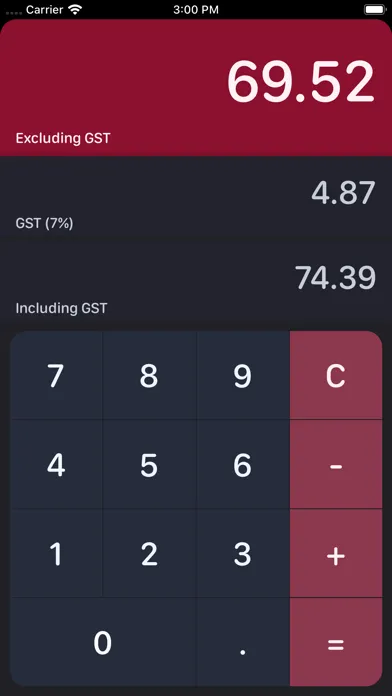Tap the 7 key
Screen dimensions: 392x696
(x=56, y=375)
